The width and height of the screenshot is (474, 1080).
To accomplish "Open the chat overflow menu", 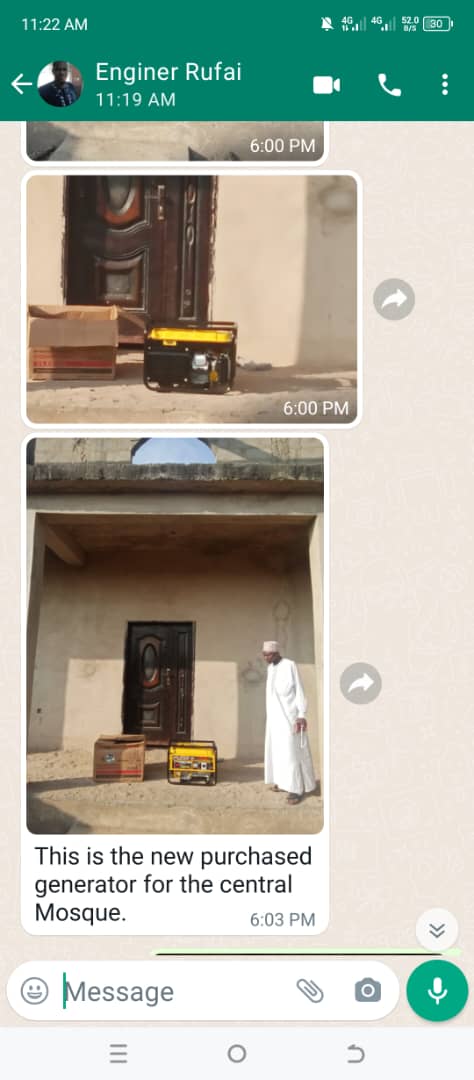I will point(444,85).
